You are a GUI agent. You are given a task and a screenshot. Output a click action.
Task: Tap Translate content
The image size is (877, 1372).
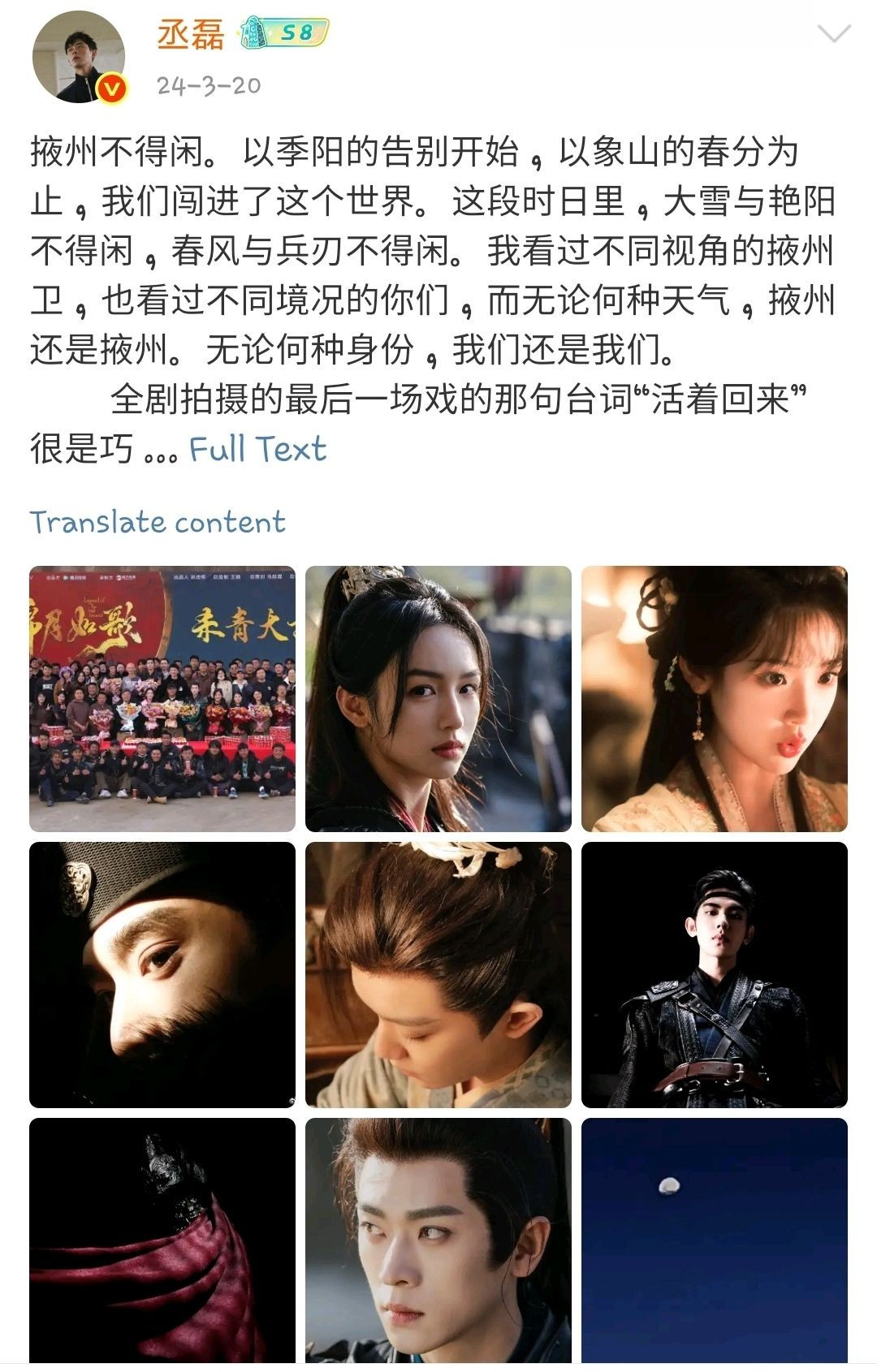[158, 522]
